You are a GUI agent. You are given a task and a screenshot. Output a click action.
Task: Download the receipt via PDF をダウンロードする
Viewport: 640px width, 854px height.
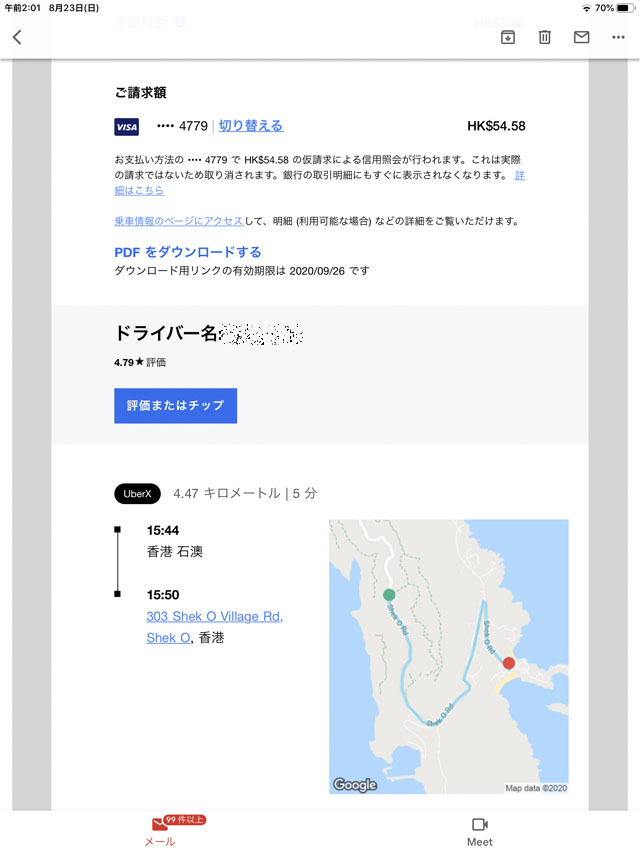[188, 252]
